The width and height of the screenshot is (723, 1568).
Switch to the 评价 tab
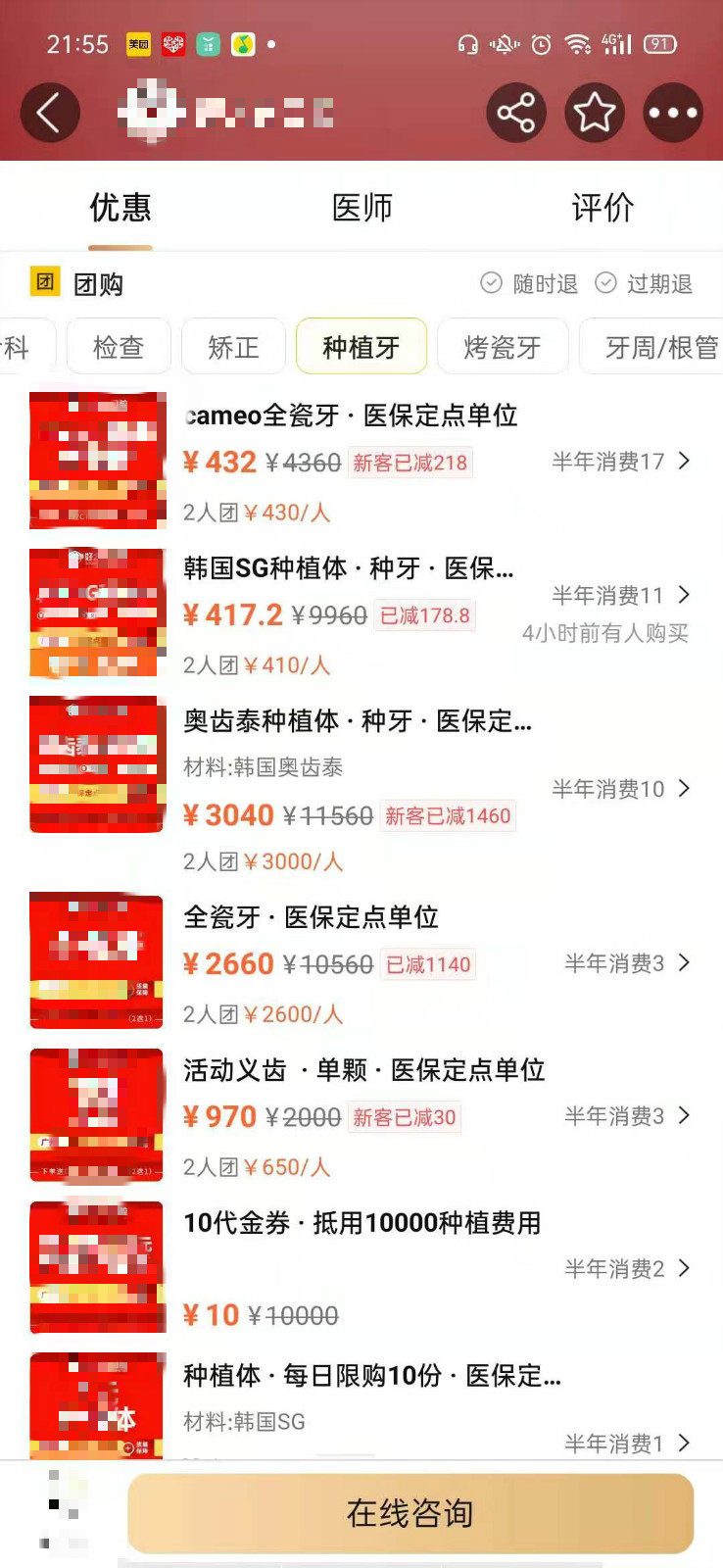click(604, 207)
